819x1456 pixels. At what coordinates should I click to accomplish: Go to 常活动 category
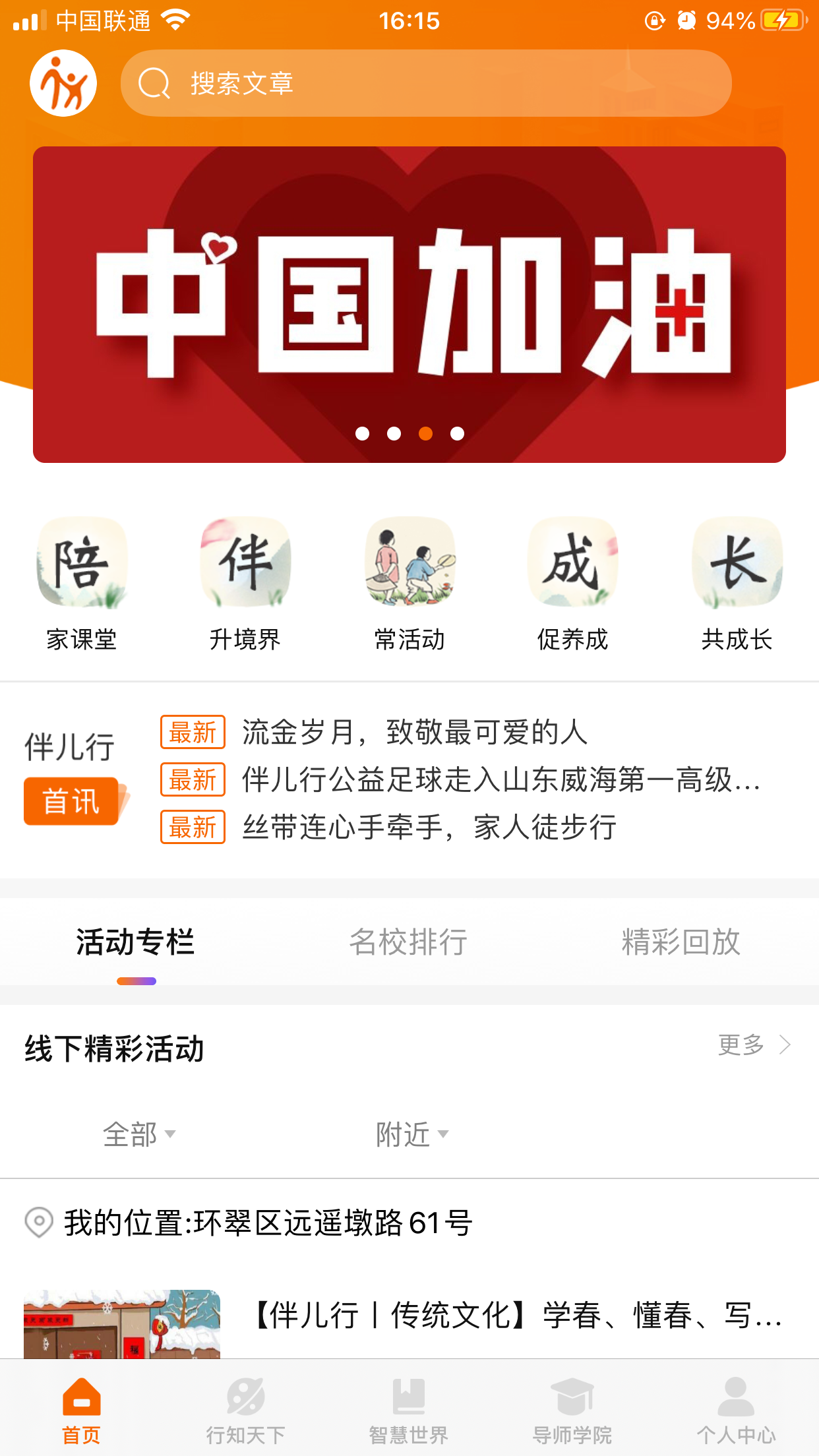click(409, 584)
